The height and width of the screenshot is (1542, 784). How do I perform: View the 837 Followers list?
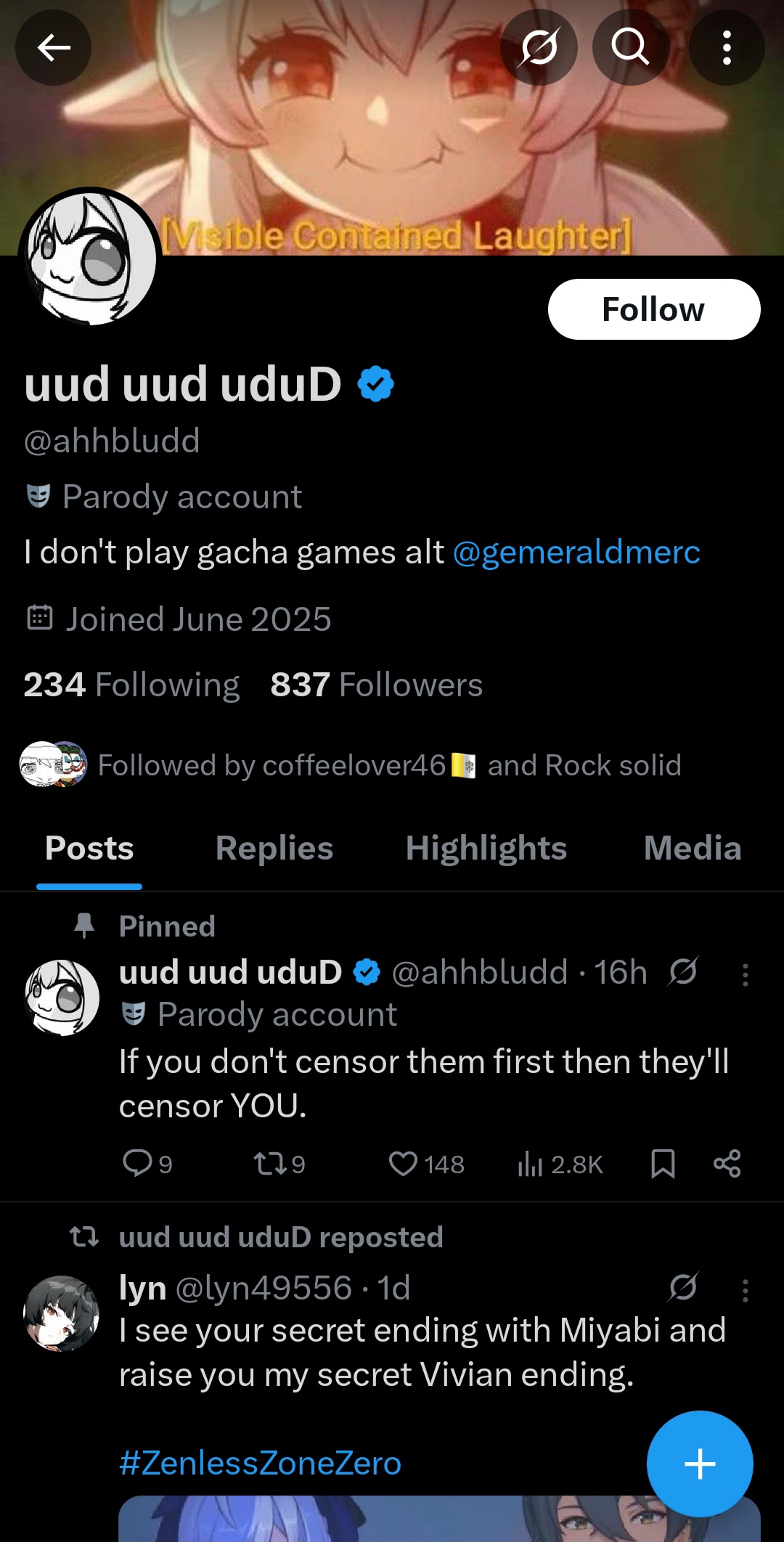tap(376, 685)
